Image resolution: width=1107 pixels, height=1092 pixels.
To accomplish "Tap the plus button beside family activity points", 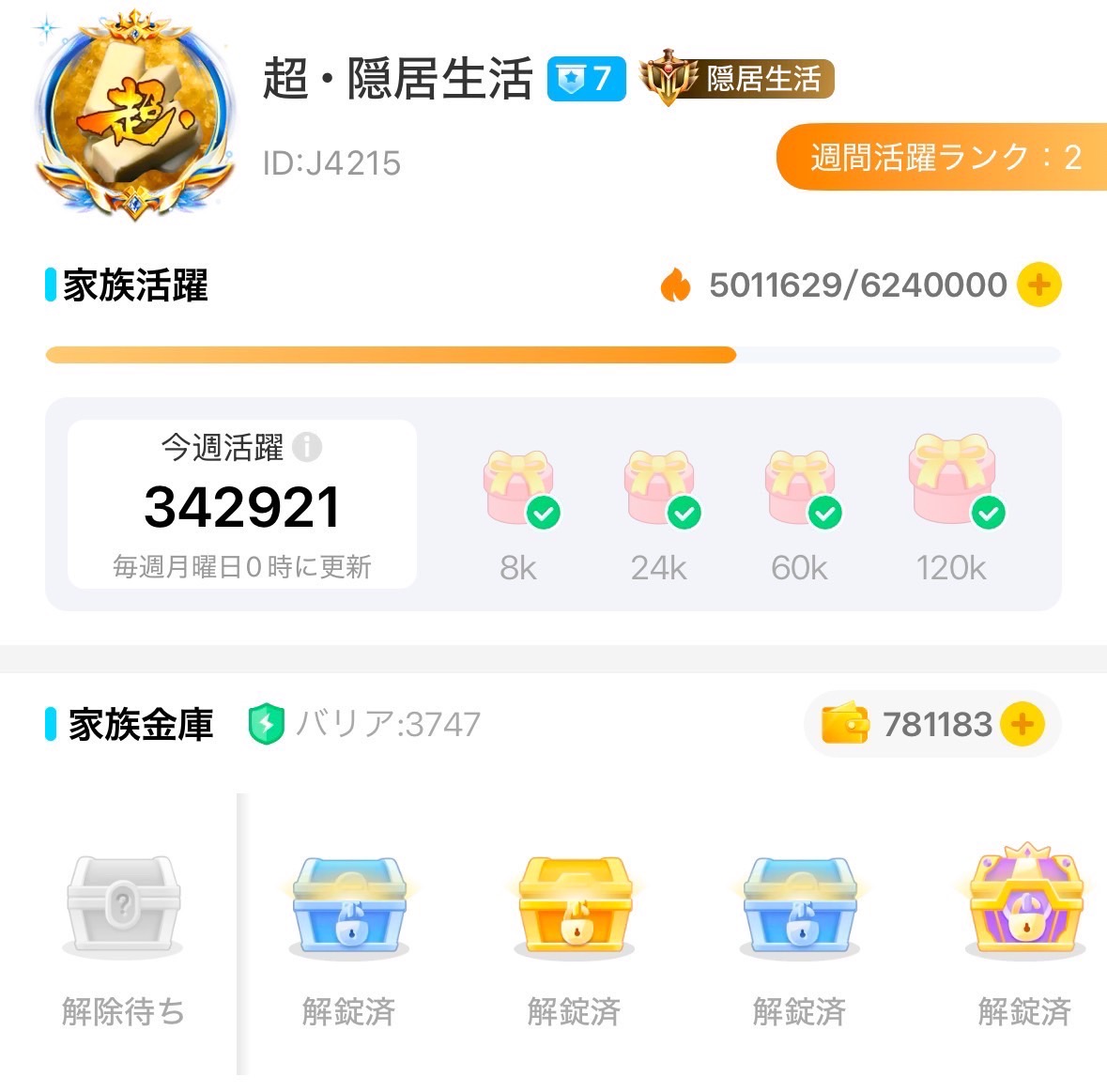I will coord(1039,285).
